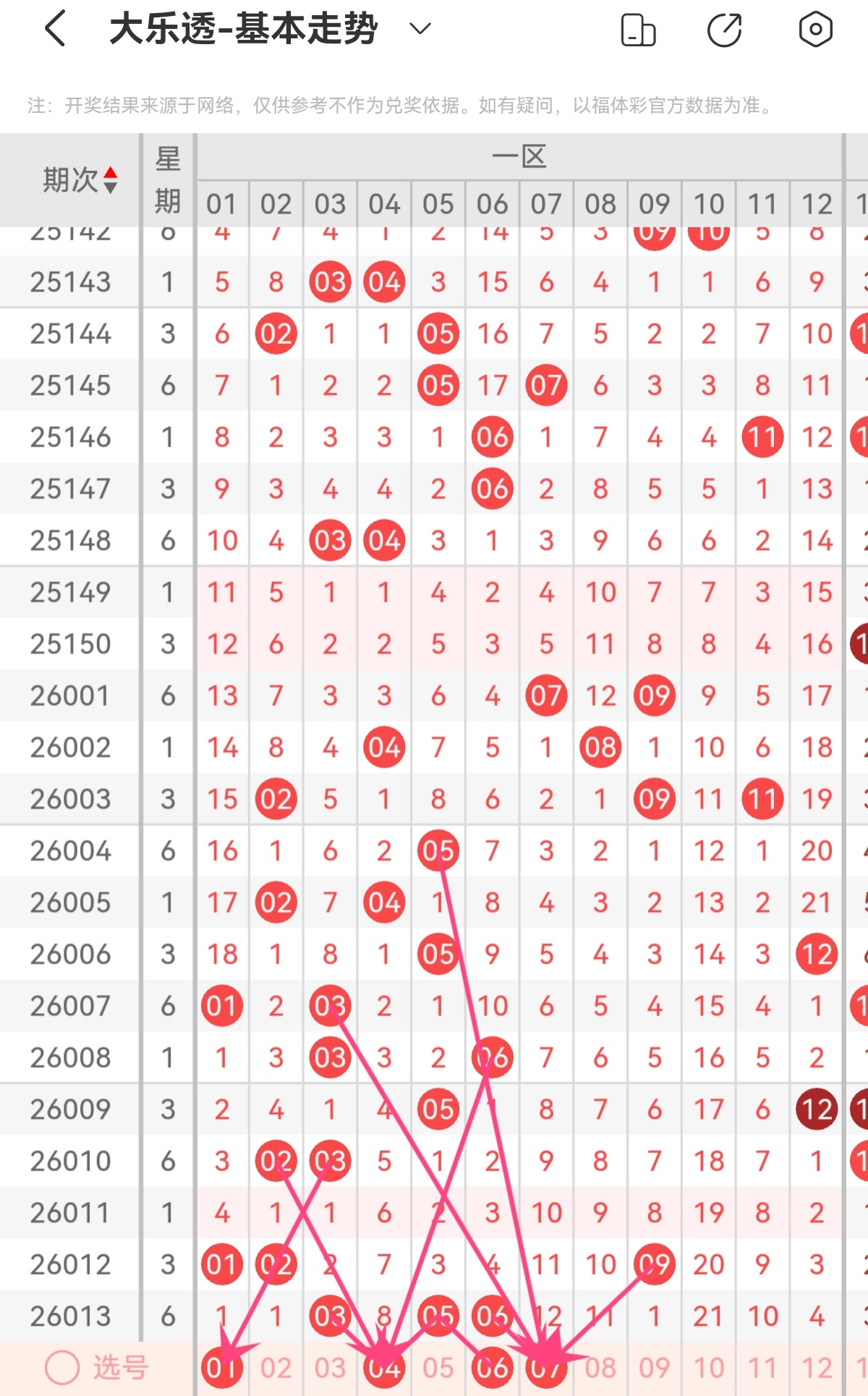Go back using the top-left arrow
The width and height of the screenshot is (868, 1396).
(56, 29)
